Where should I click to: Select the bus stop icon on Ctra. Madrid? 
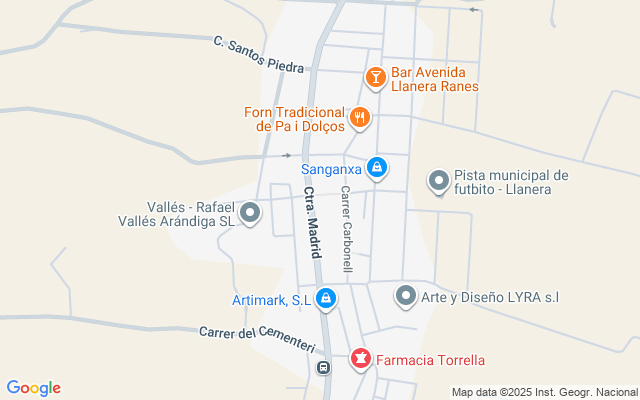click(x=324, y=368)
